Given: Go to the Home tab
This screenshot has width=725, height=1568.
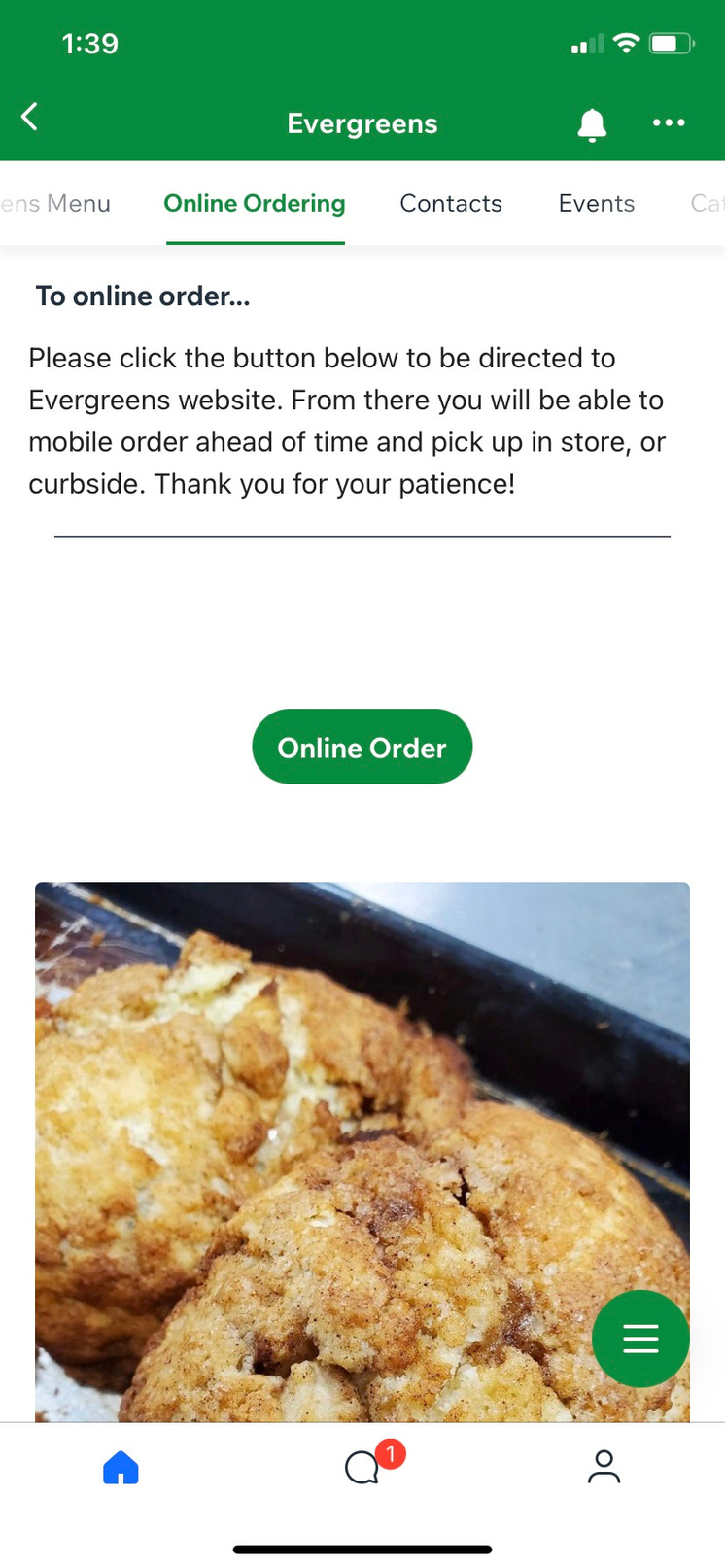Looking at the screenshot, I should tap(121, 1467).
